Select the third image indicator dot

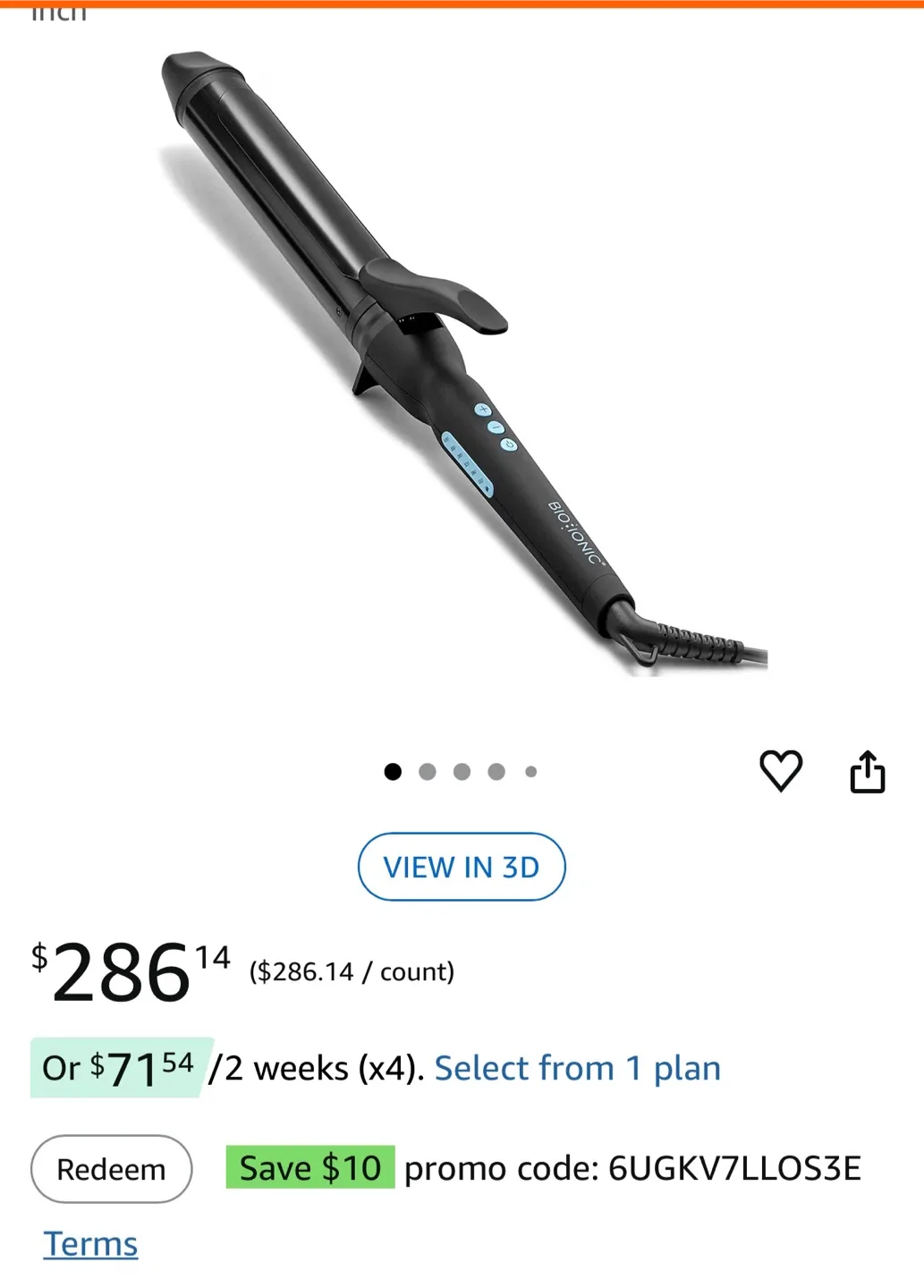(x=462, y=771)
